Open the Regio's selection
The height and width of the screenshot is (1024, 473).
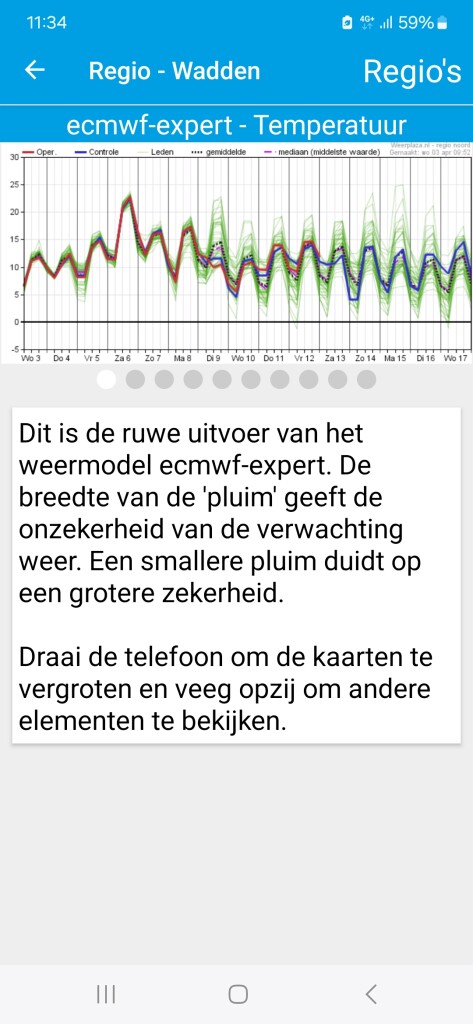coord(412,71)
